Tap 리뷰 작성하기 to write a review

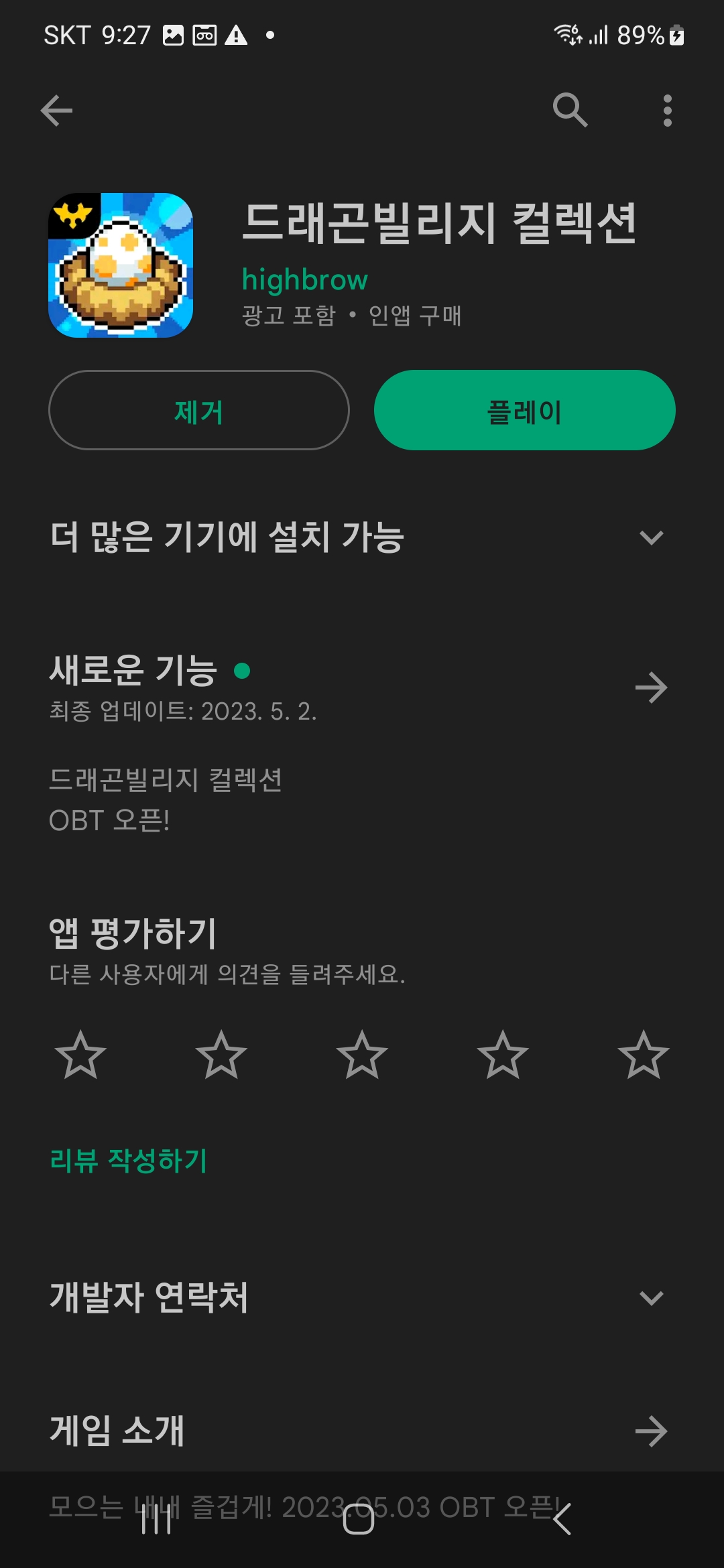click(x=129, y=1161)
